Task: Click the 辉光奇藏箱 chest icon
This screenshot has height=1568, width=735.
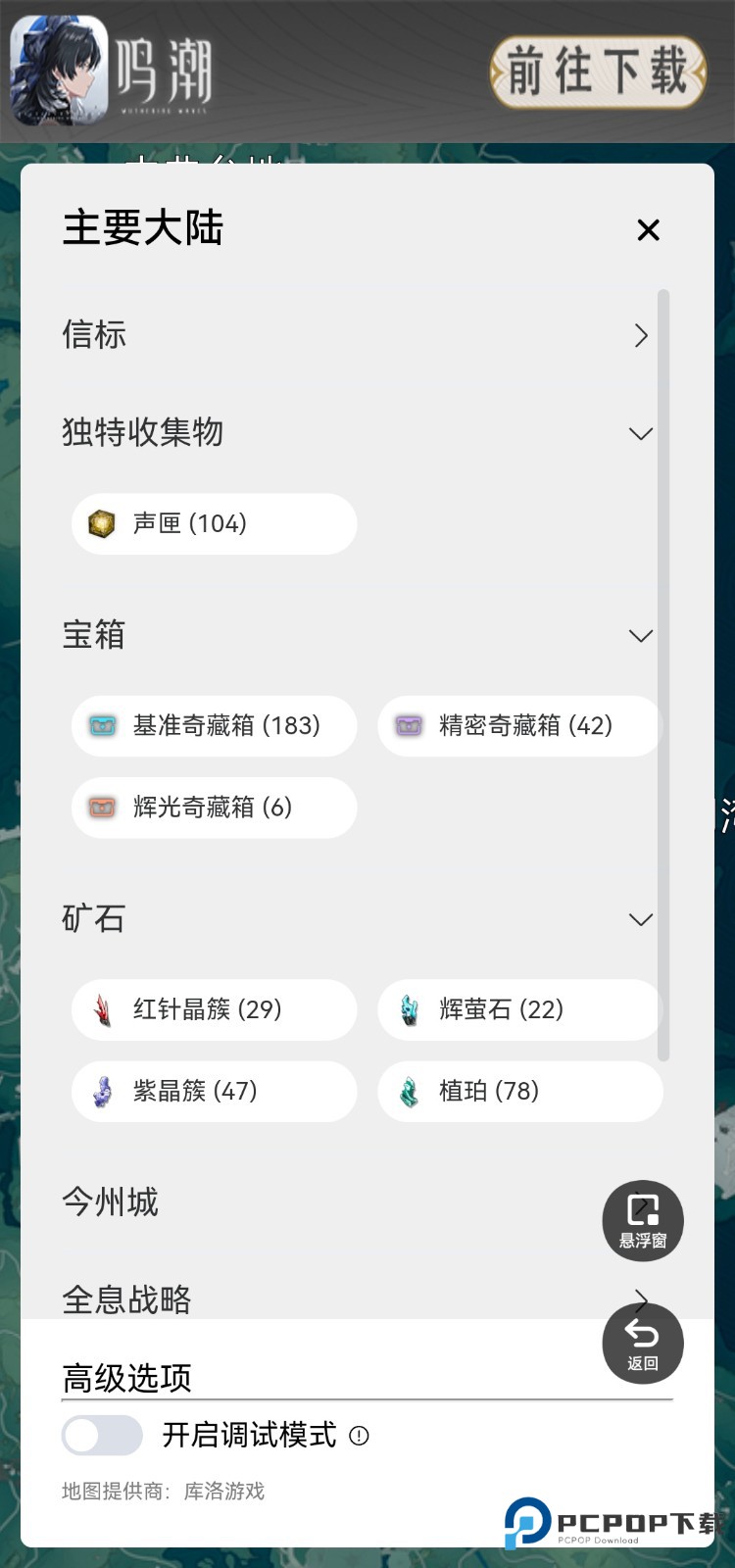Action: (104, 808)
